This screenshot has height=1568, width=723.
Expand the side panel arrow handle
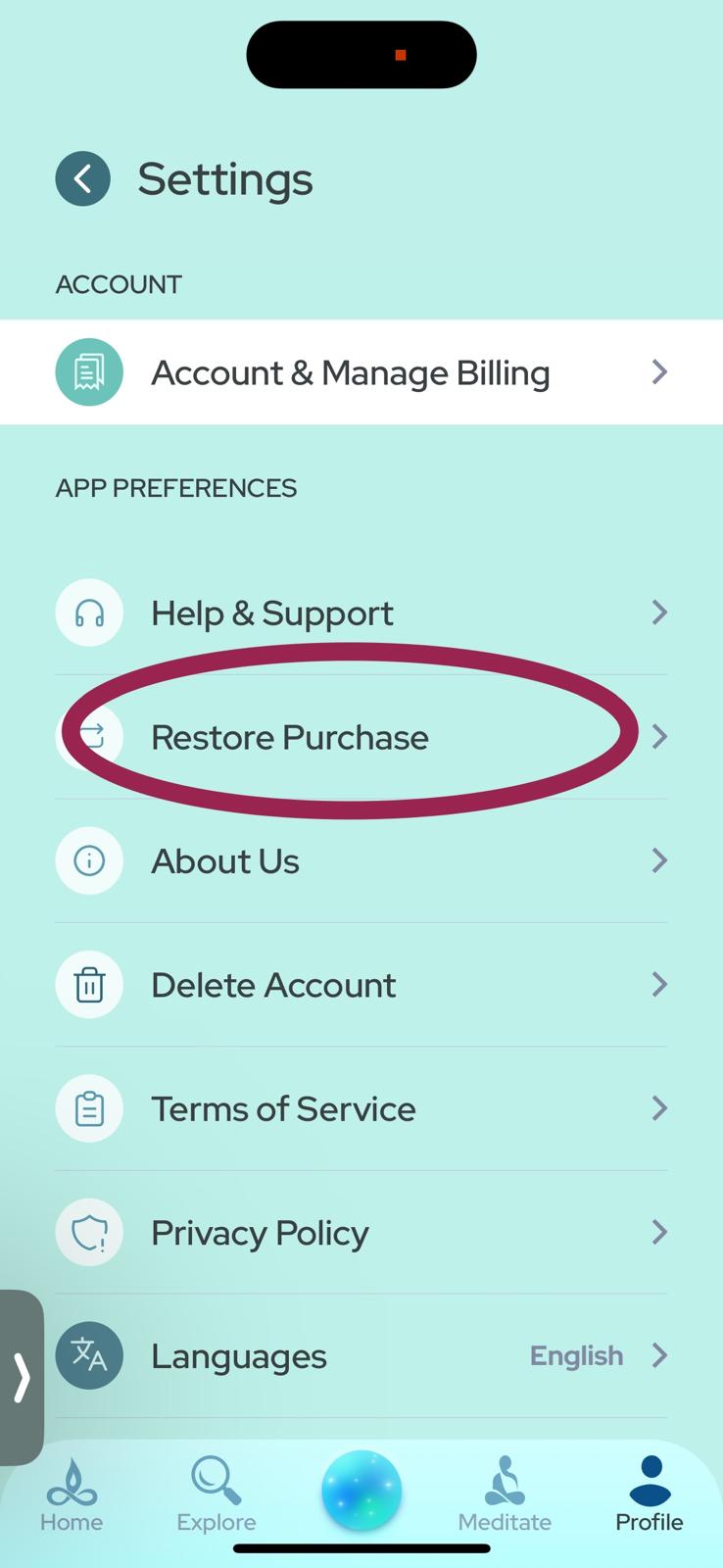click(x=22, y=1378)
